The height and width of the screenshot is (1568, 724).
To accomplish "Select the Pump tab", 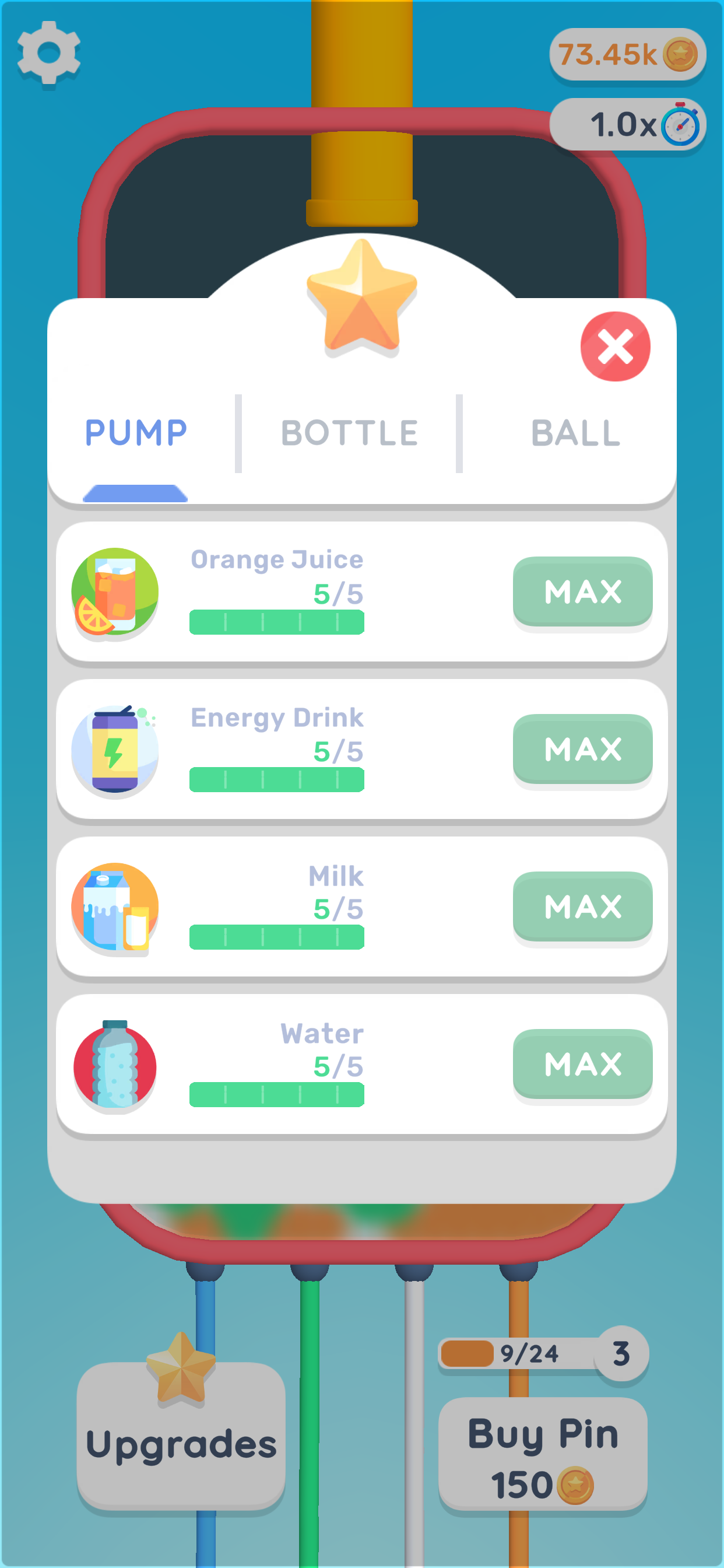I will coord(136,433).
